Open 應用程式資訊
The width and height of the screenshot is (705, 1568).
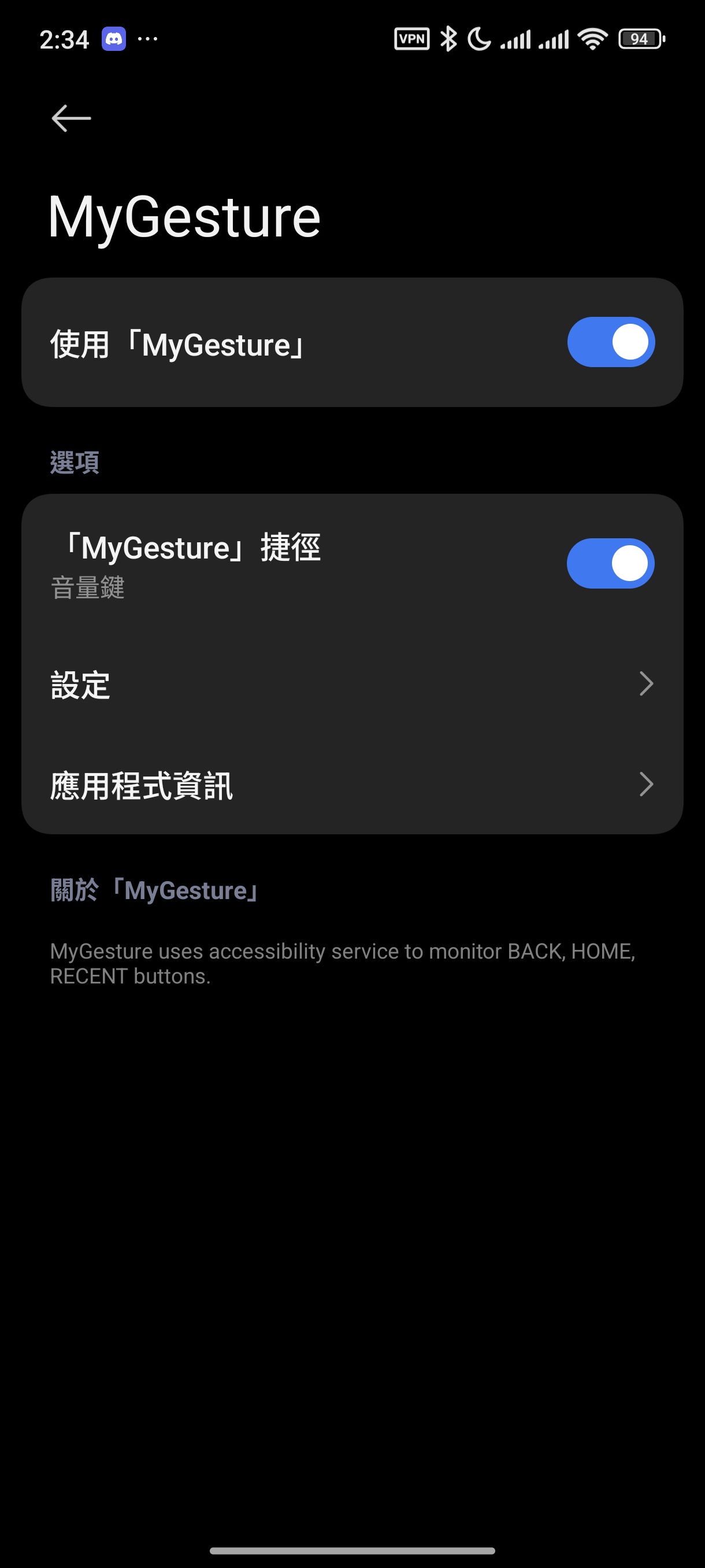click(x=351, y=785)
